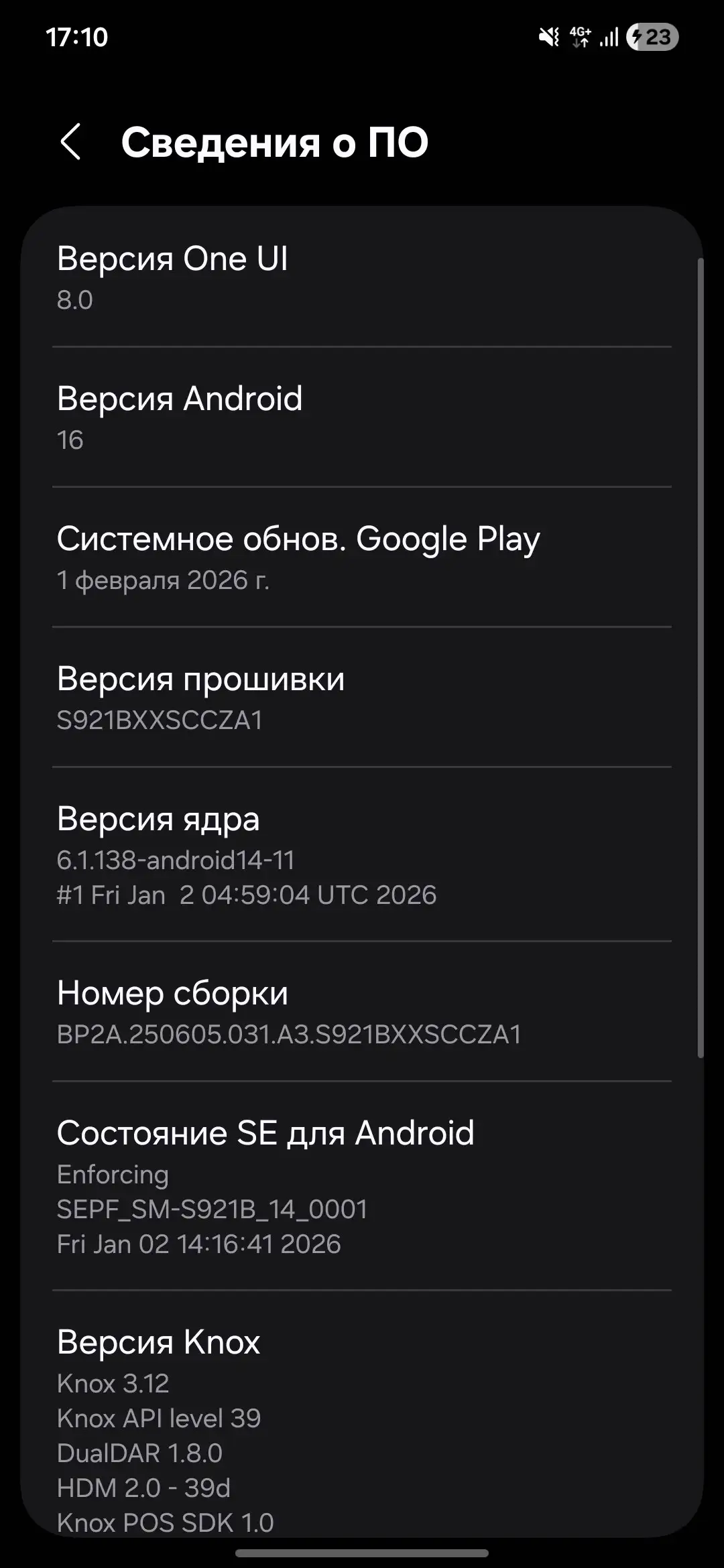Image resolution: width=724 pixels, height=1568 pixels.
Task: Open 'Версия One UI' entry
Action: tap(362, 277)
